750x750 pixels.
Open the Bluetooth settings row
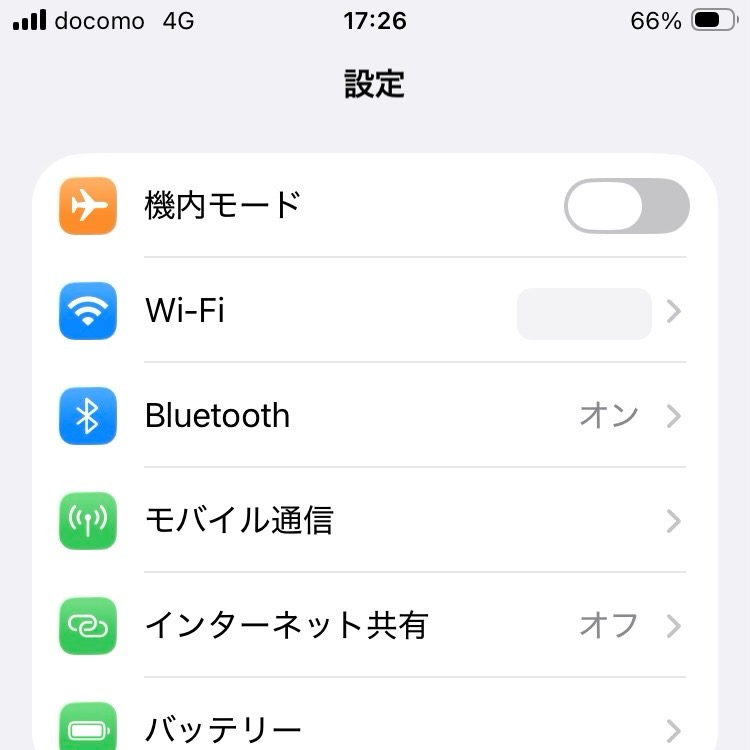[375, 416]
